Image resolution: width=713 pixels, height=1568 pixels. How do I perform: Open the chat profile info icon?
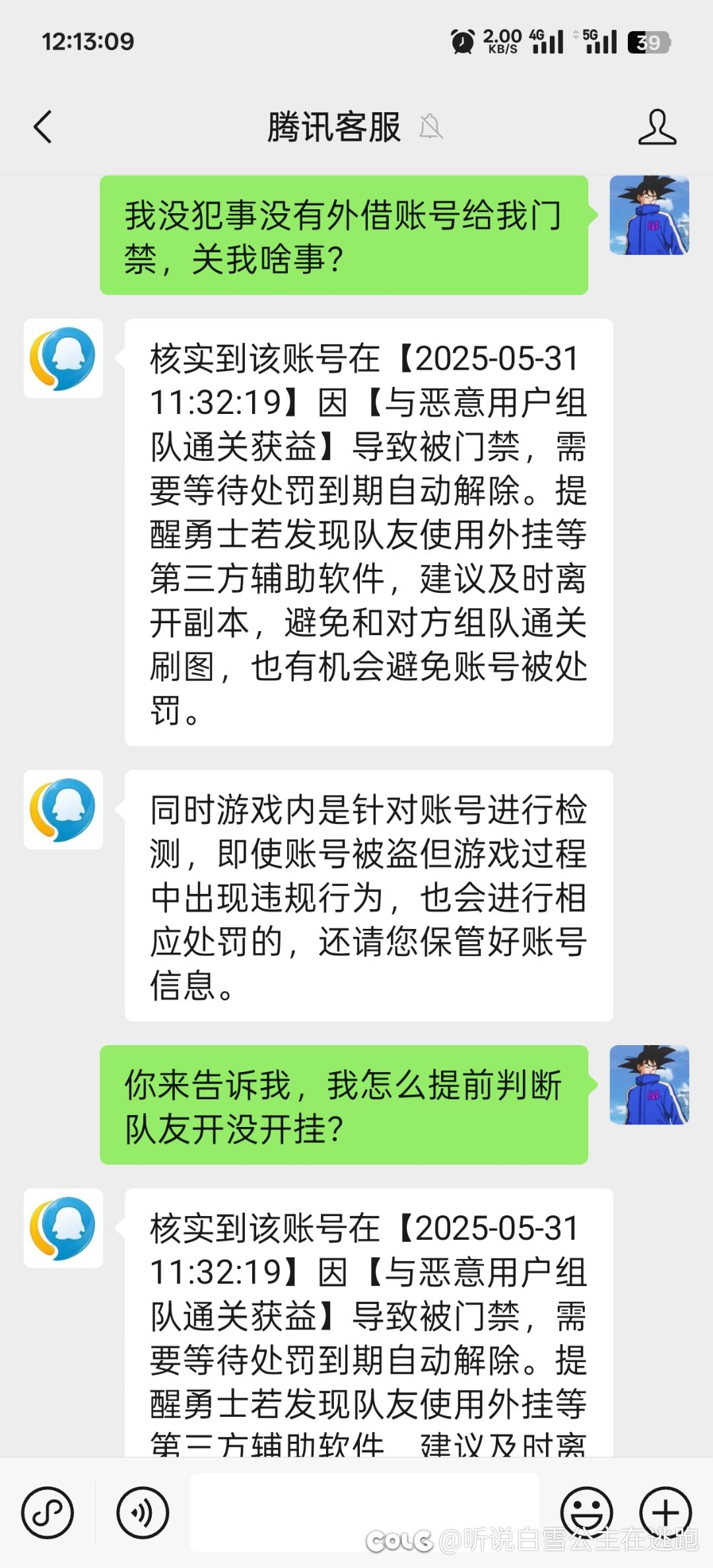[657, 127]
